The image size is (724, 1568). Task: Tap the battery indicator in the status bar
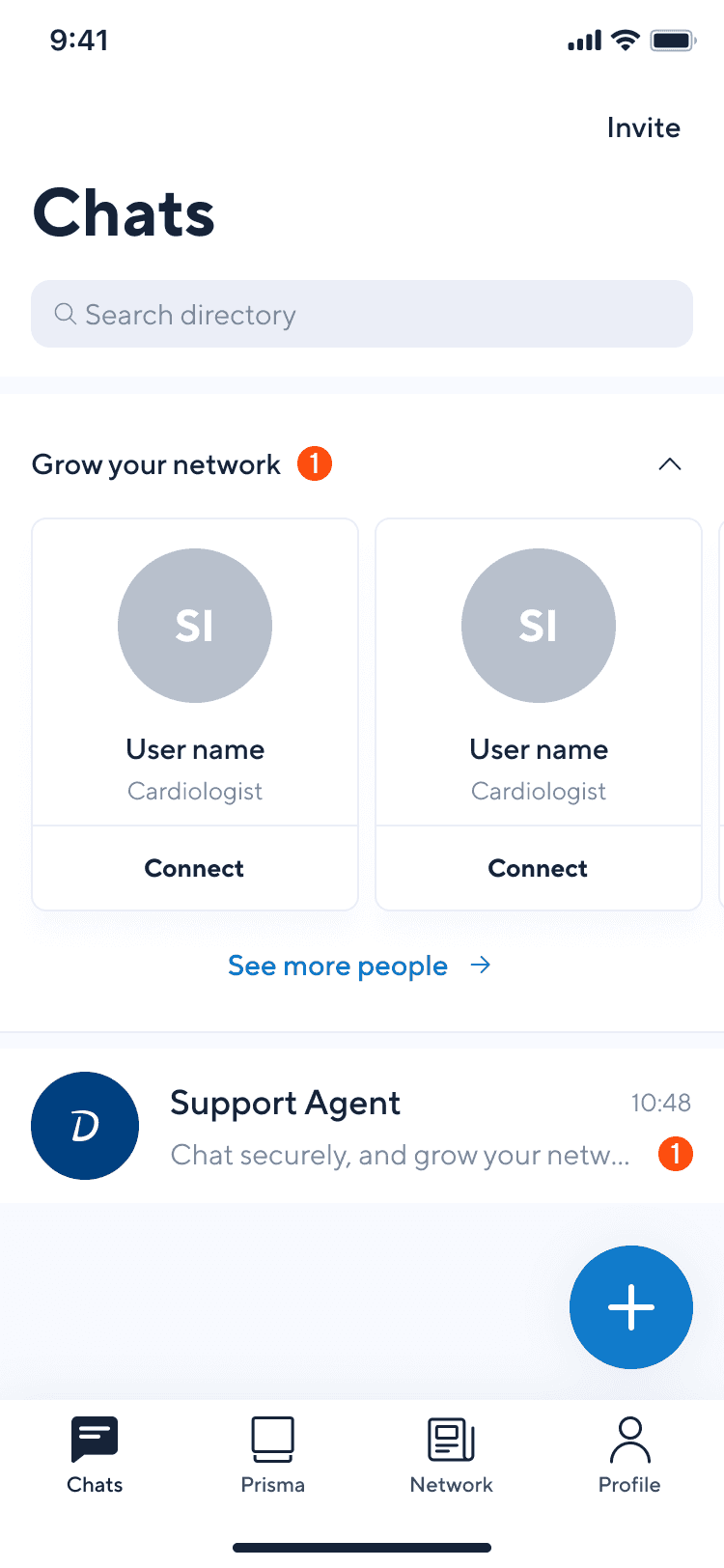pos(673,40)
